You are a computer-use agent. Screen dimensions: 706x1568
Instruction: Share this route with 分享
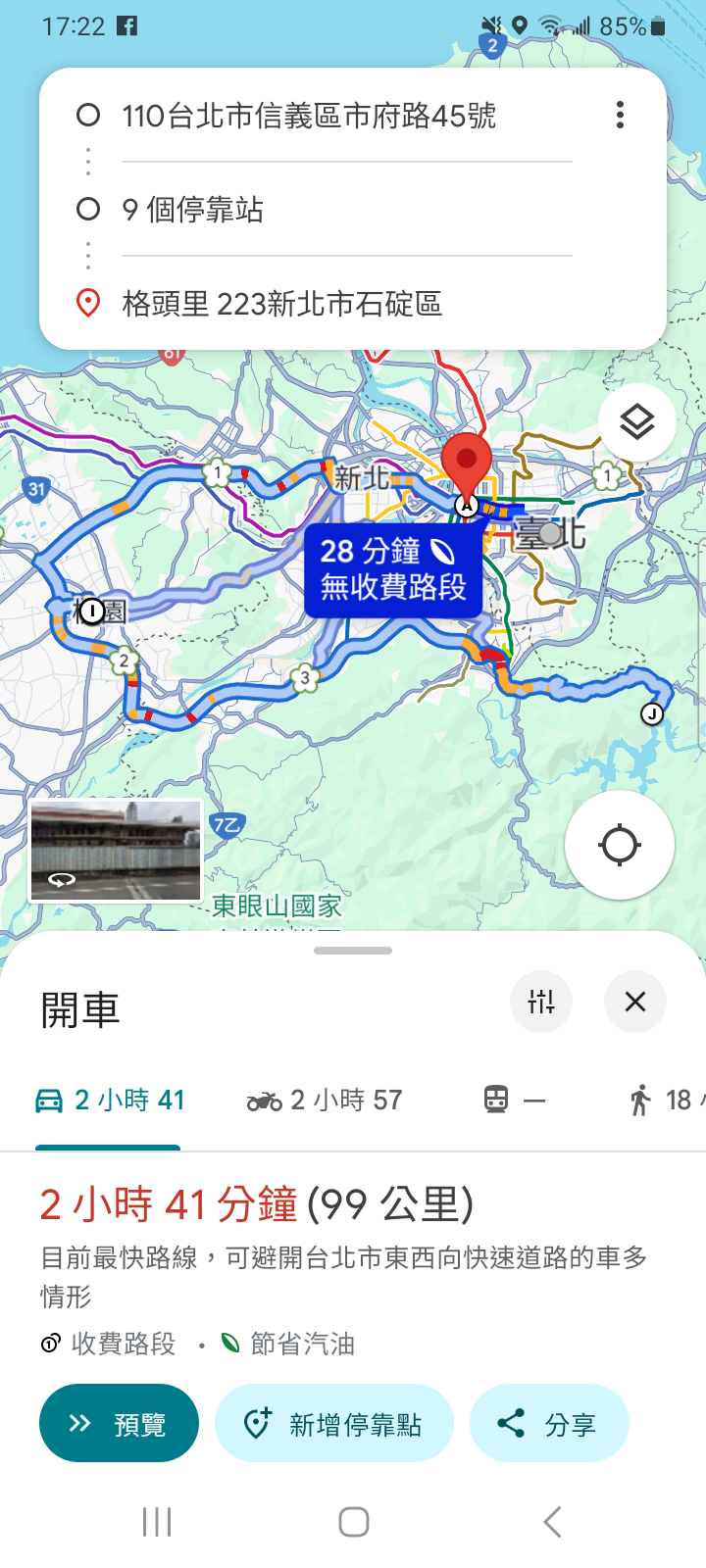click(549, 1423)
